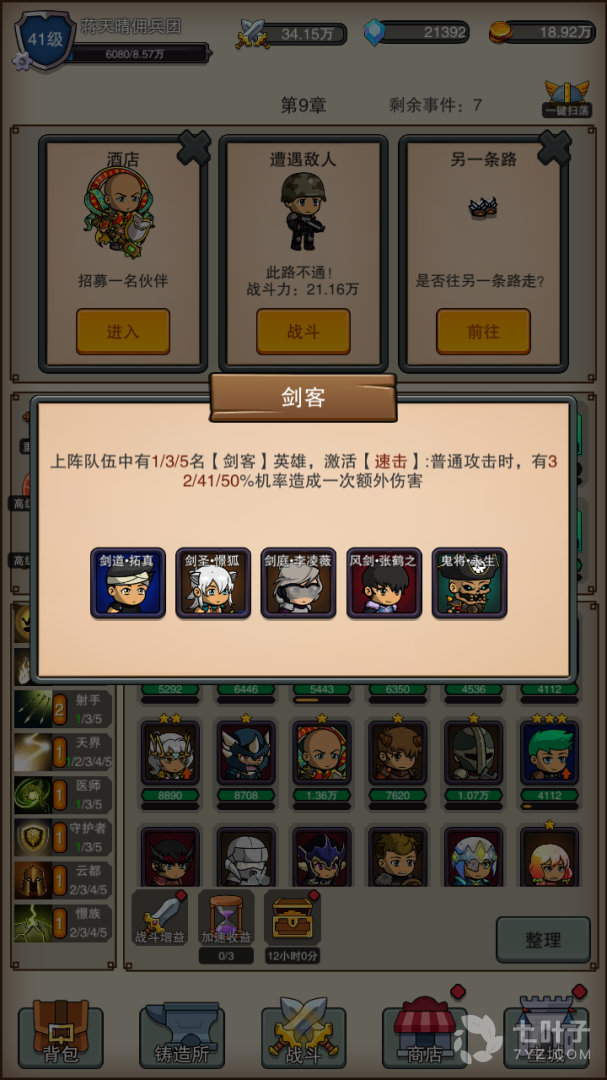This screenshot has width=607, height=1080.
Task: Enter the 酒店 event
Action: [x=123, y=331]
